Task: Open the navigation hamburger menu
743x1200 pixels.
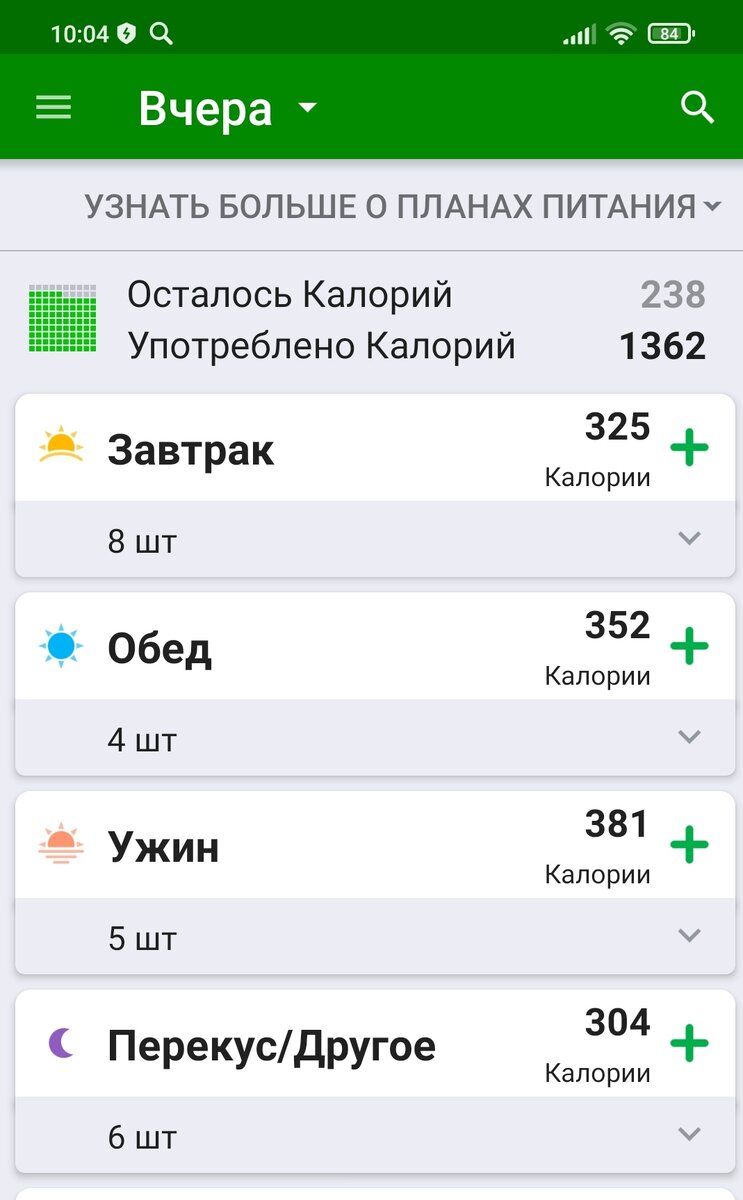Action: click(x=53, y=107)
